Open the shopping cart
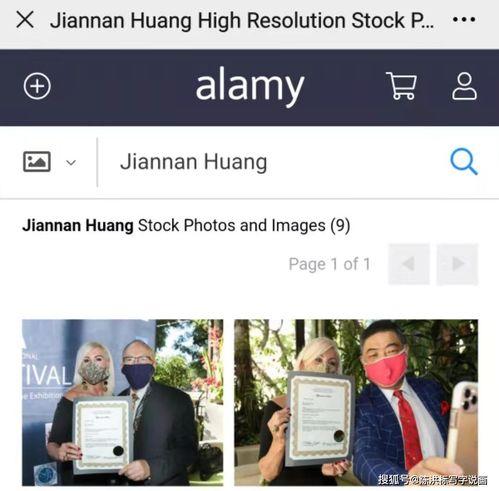 click(402, 86)
